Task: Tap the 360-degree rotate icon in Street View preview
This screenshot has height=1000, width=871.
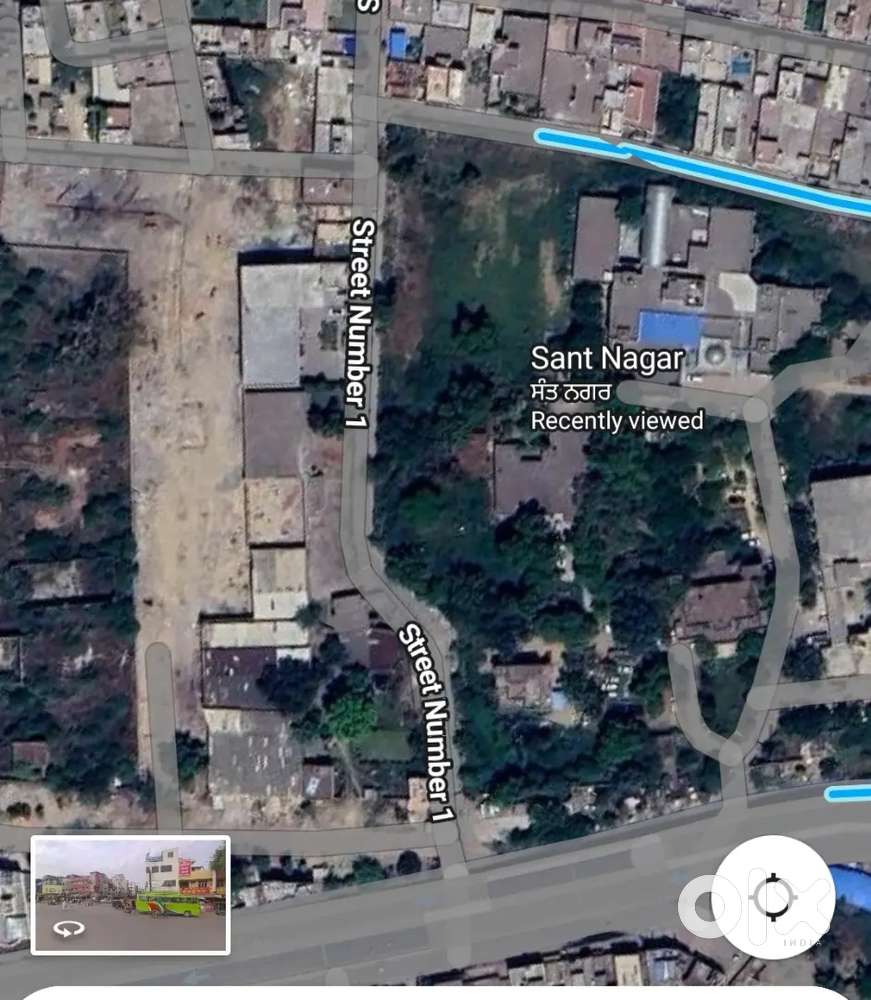Action: pos(68,927)
